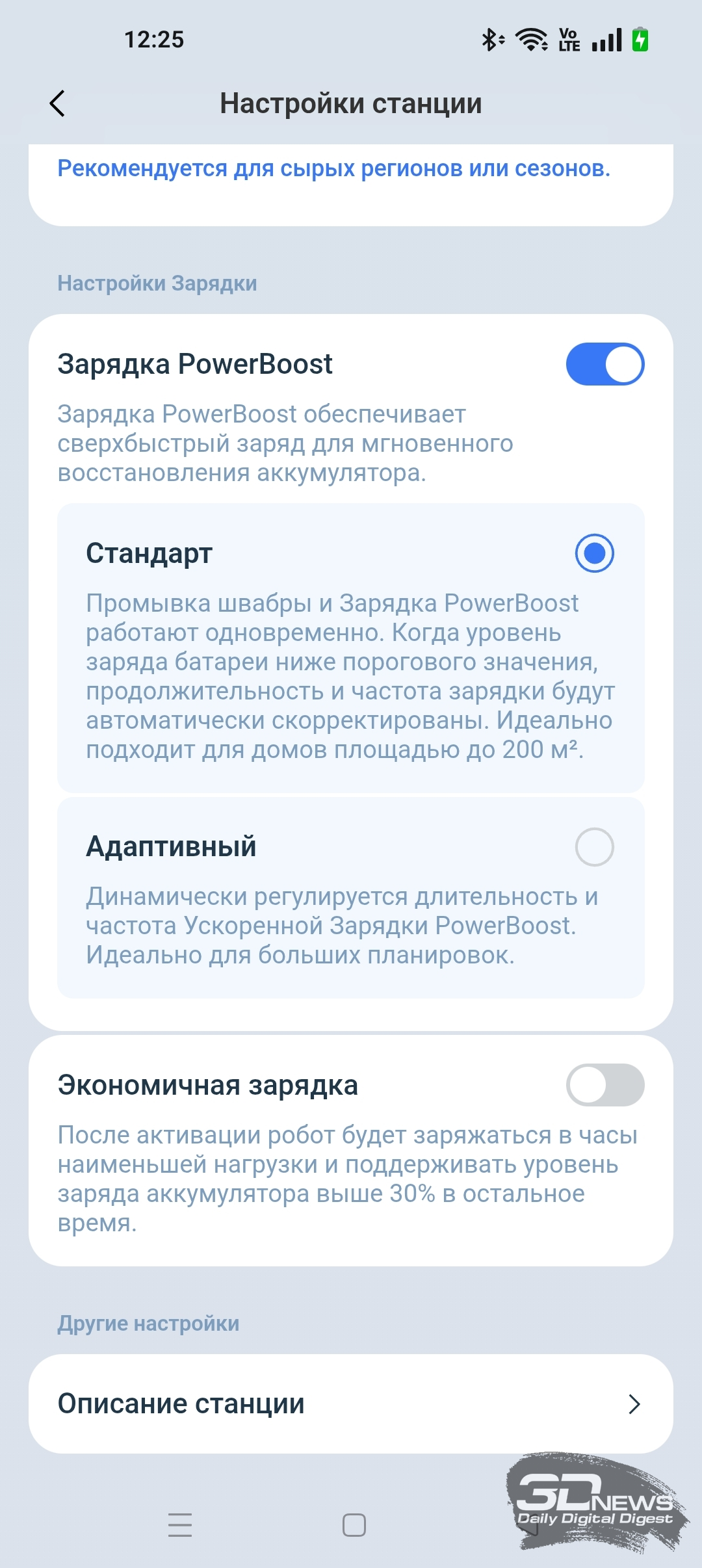
Task: Open the system recent apps menu
Action: (x=180, y=1524)
